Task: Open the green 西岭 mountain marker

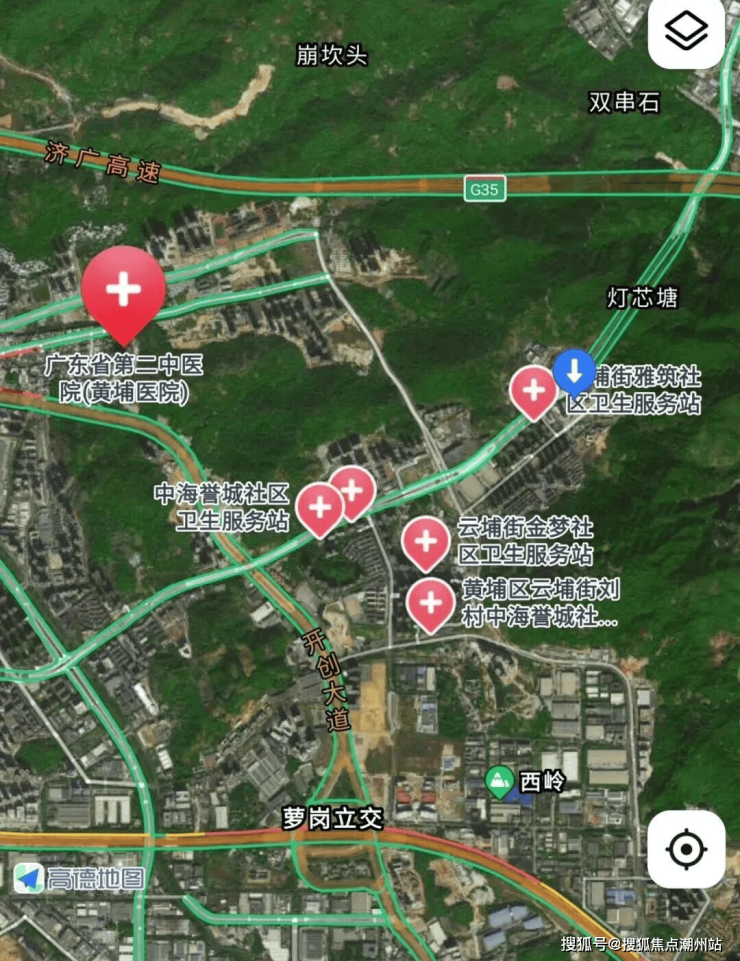Action: pos(497,779)
